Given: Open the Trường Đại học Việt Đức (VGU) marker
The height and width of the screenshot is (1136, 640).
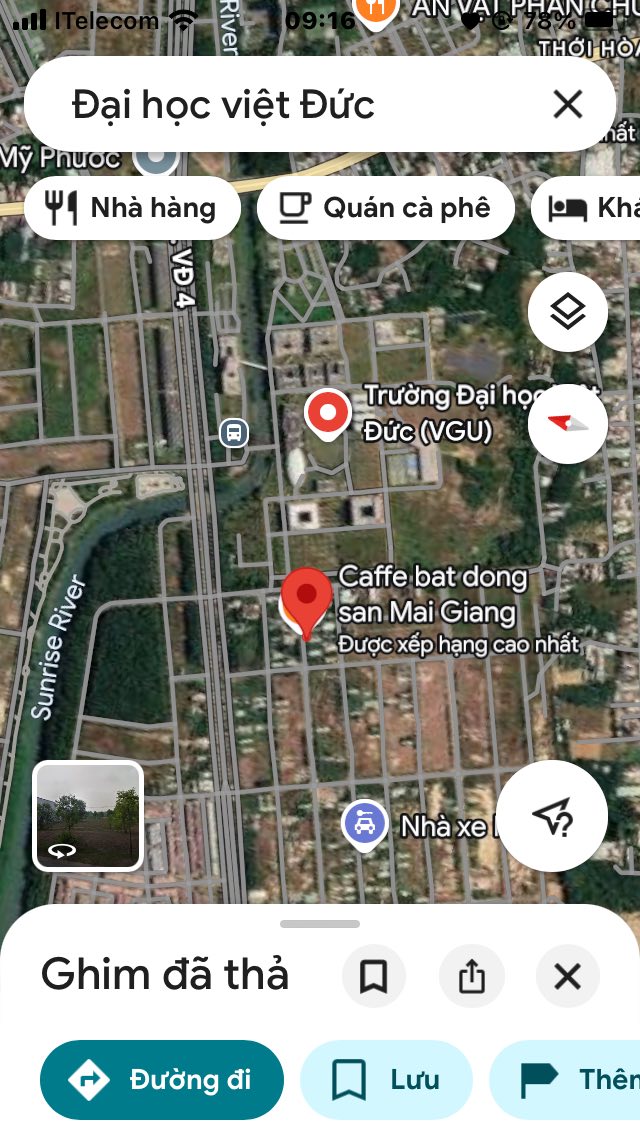Looking at the screenshot, I should point(327,413).
